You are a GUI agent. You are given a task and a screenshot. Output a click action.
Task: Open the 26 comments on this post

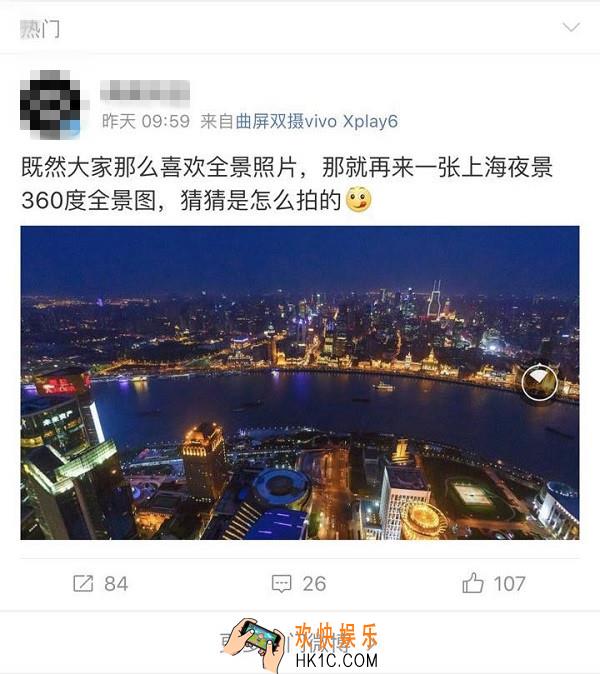coord(299,583)
